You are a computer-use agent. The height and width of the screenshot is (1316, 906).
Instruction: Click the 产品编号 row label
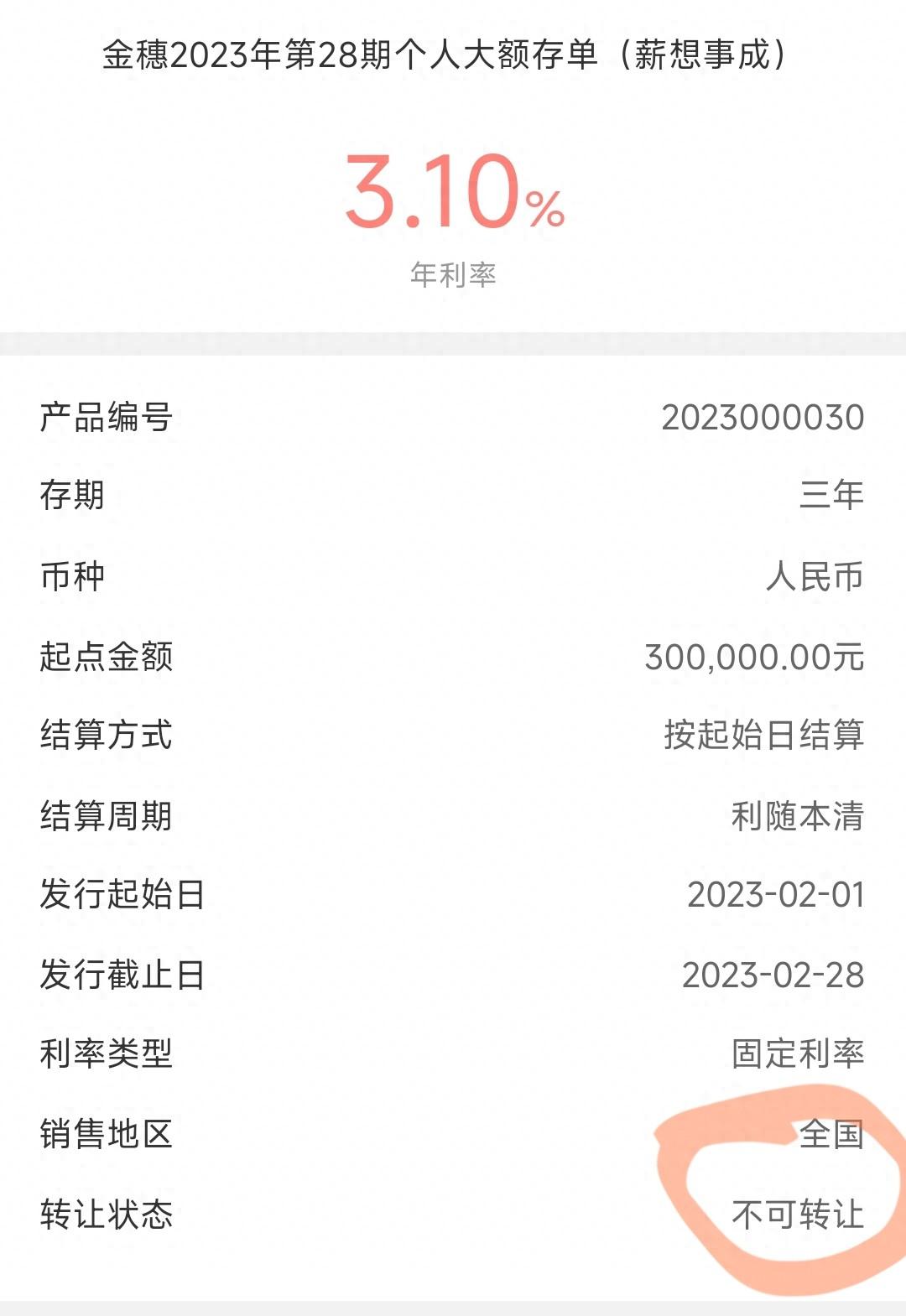pyautogui.click(x=105, y=417)
